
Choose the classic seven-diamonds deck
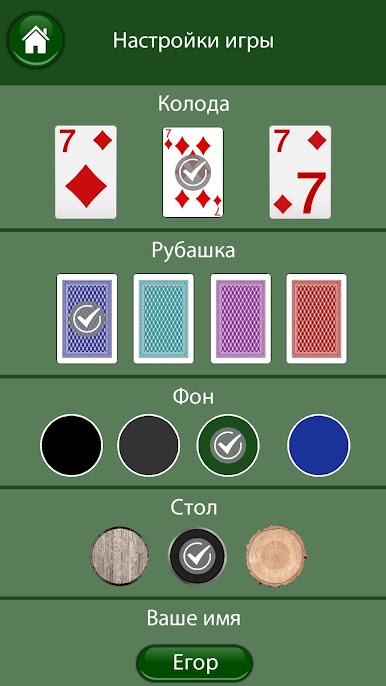[193, 172]
